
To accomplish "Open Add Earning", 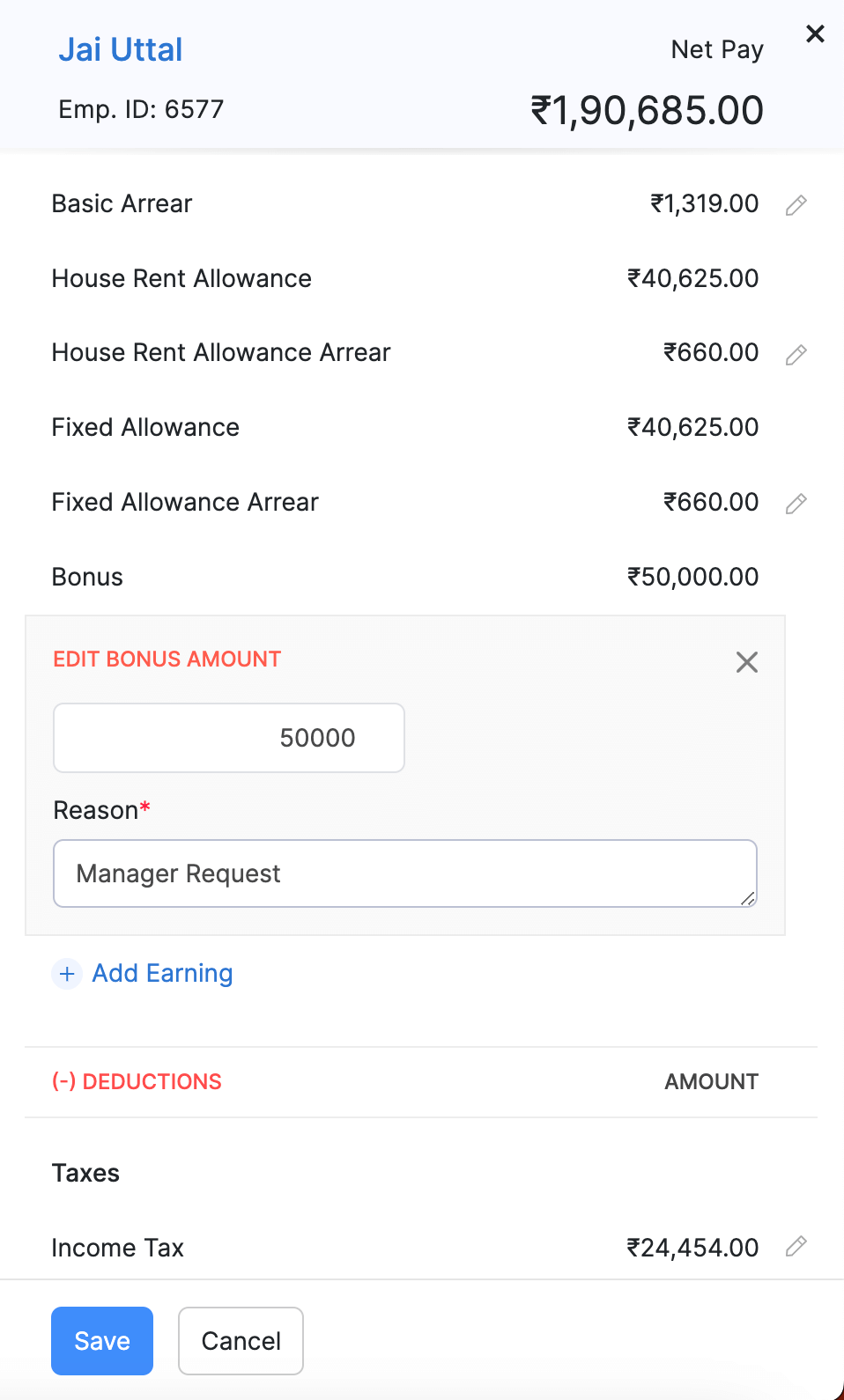I will [162, 973].
